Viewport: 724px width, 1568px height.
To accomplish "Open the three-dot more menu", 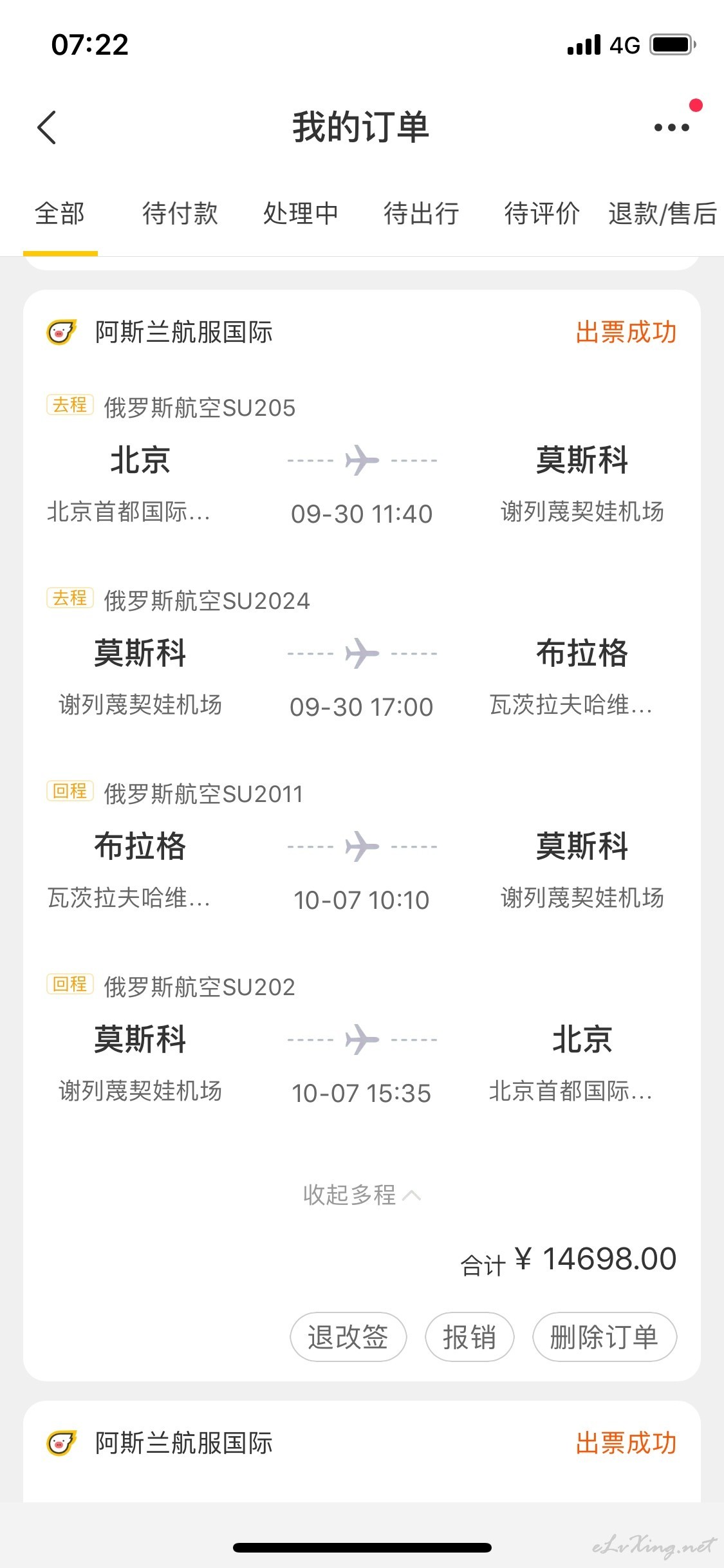I will coord(671,127).
